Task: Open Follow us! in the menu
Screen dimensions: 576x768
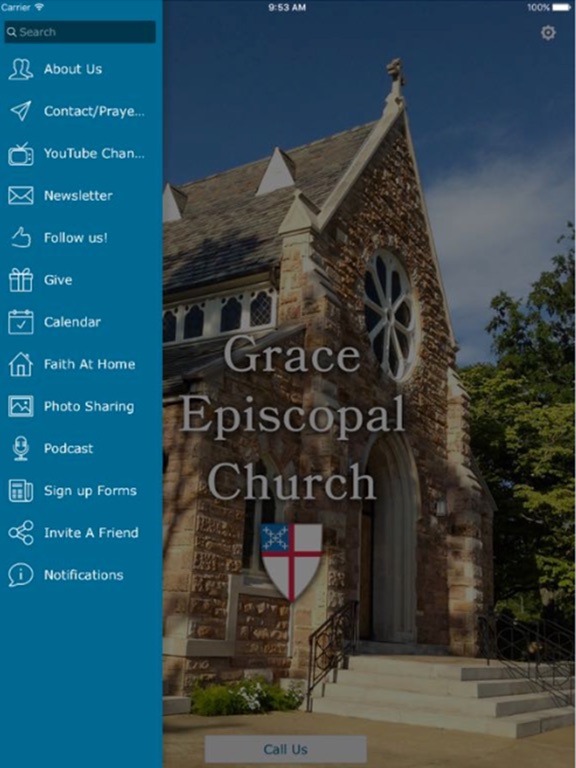Action: point(81,238)
